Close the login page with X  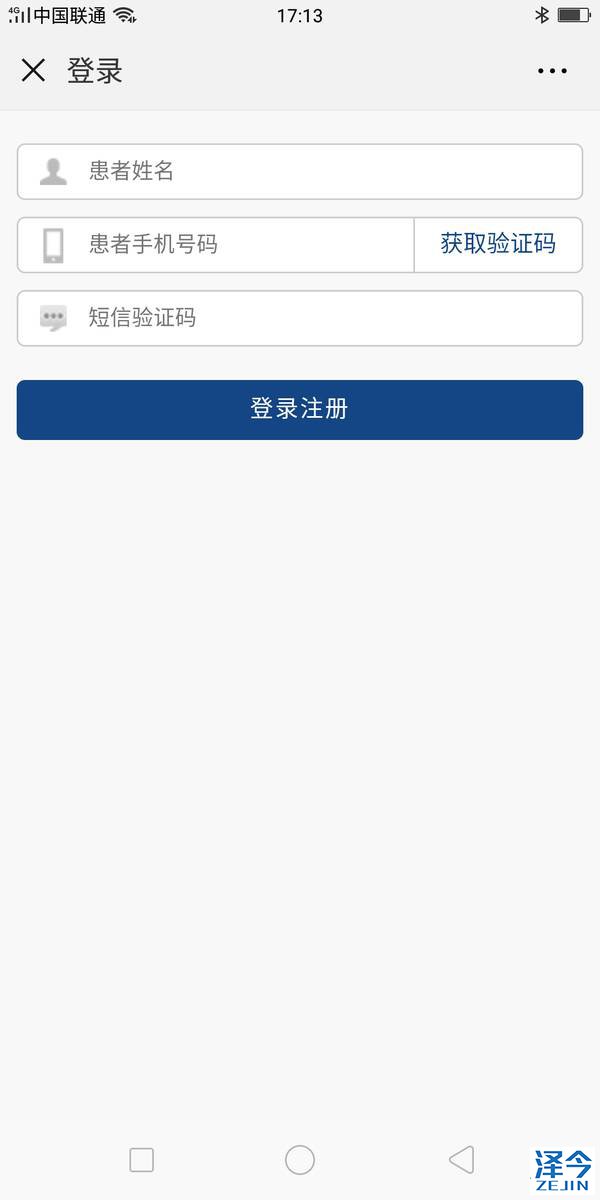(x=33, y=70)
